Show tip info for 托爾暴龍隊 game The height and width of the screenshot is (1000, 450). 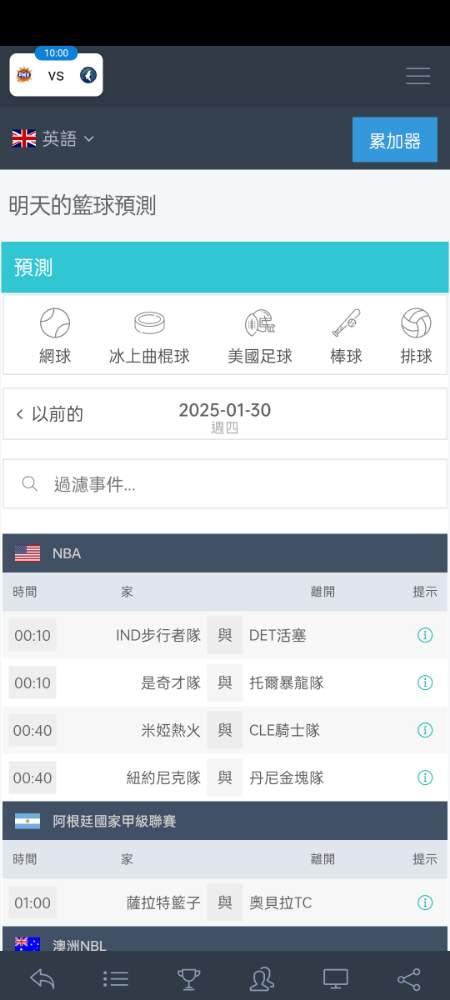click(x=425, y=682)
